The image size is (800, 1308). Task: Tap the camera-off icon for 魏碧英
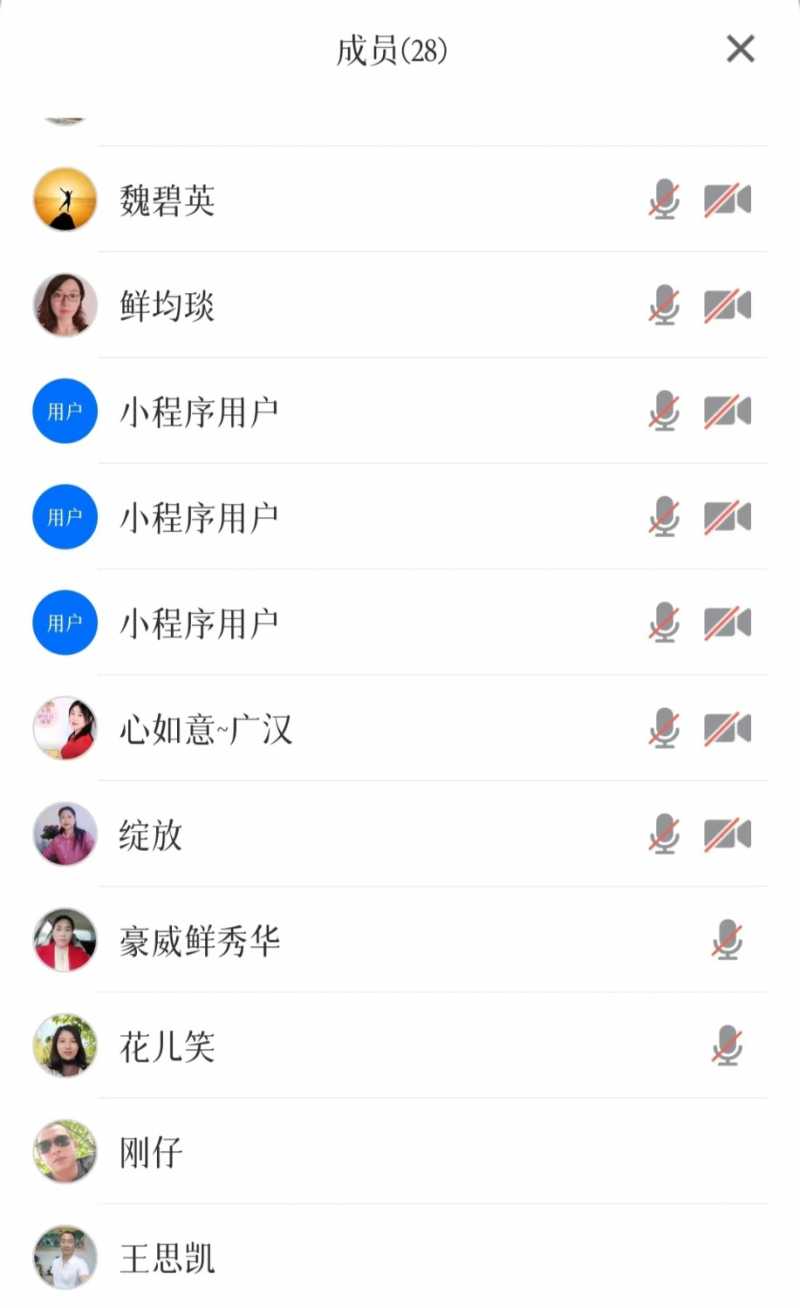click(727, 200)
